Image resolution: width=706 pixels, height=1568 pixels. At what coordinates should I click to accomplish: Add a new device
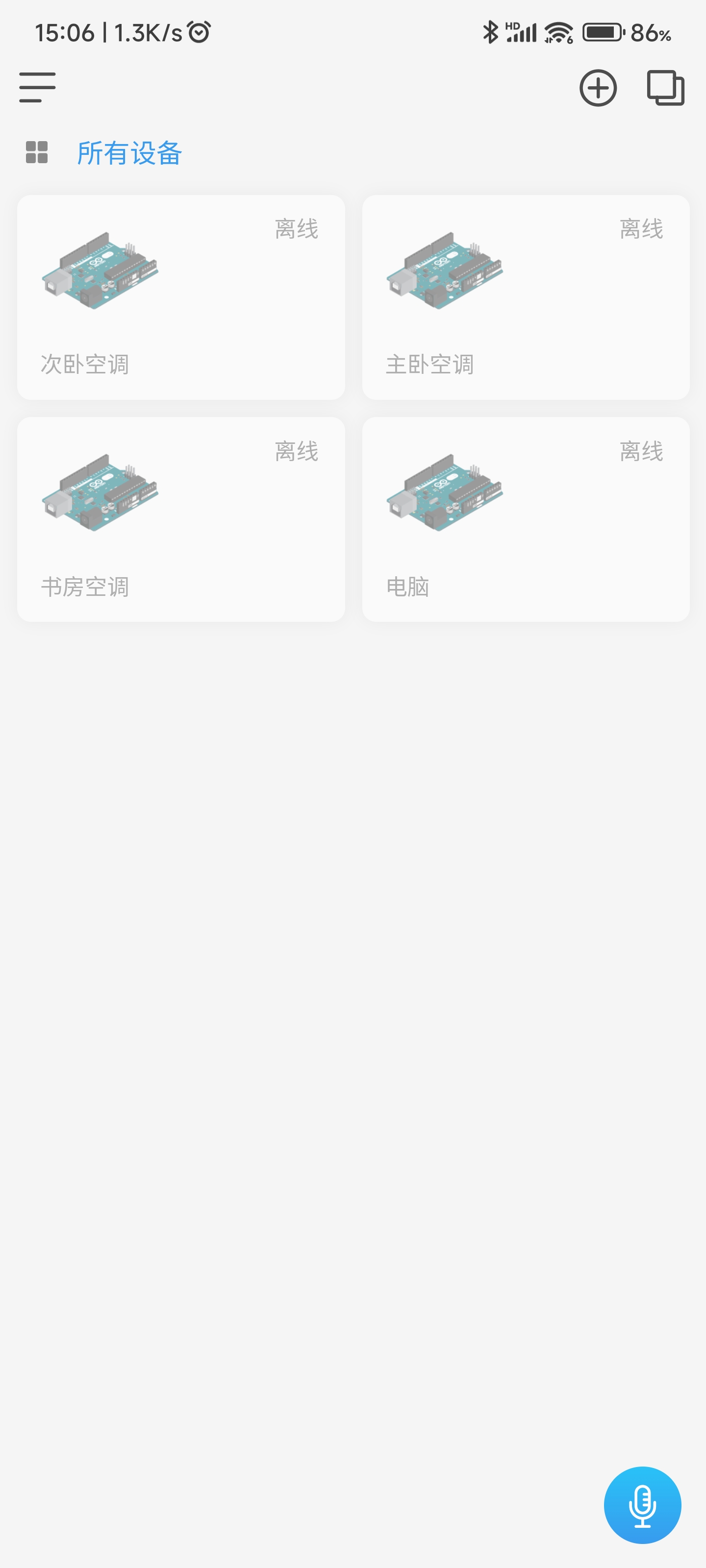[x=598, y=88]
